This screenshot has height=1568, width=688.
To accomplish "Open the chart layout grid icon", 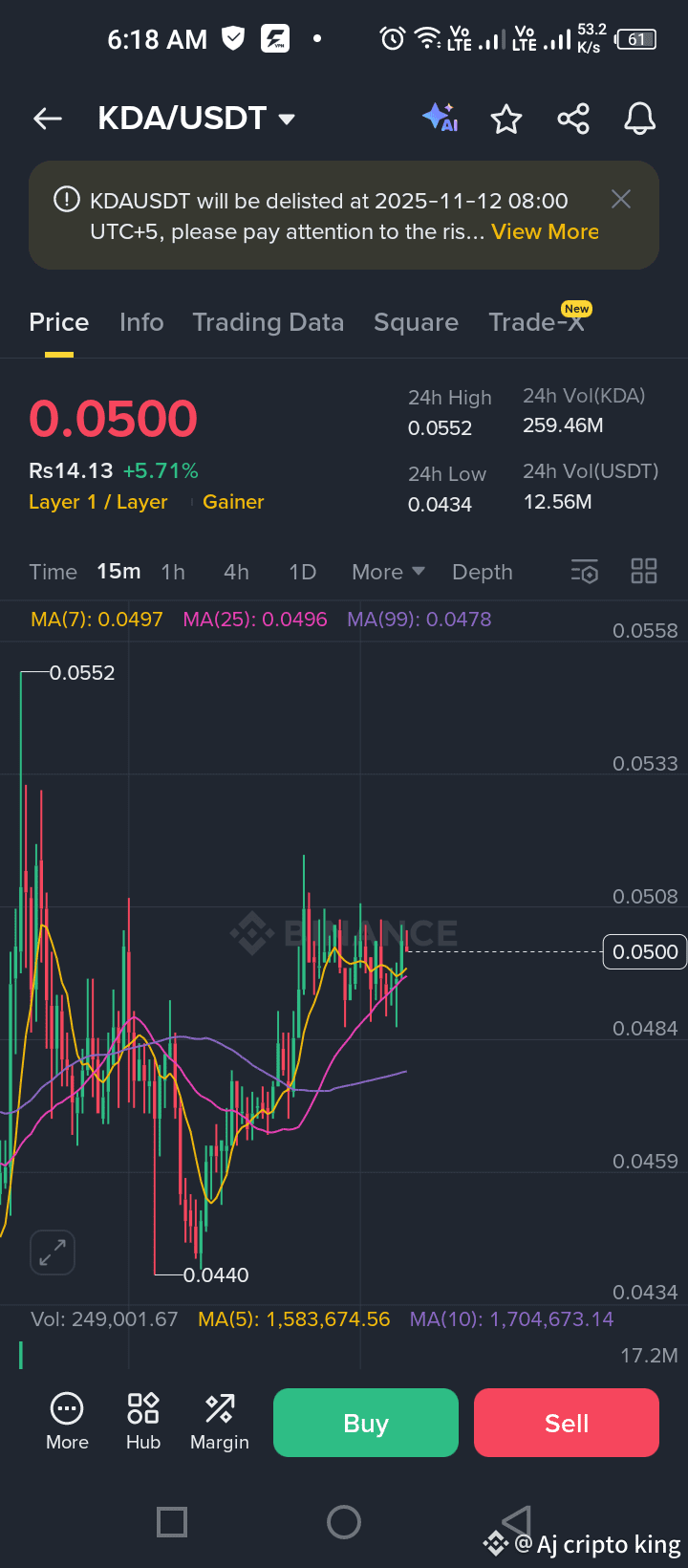I will 643,570.
